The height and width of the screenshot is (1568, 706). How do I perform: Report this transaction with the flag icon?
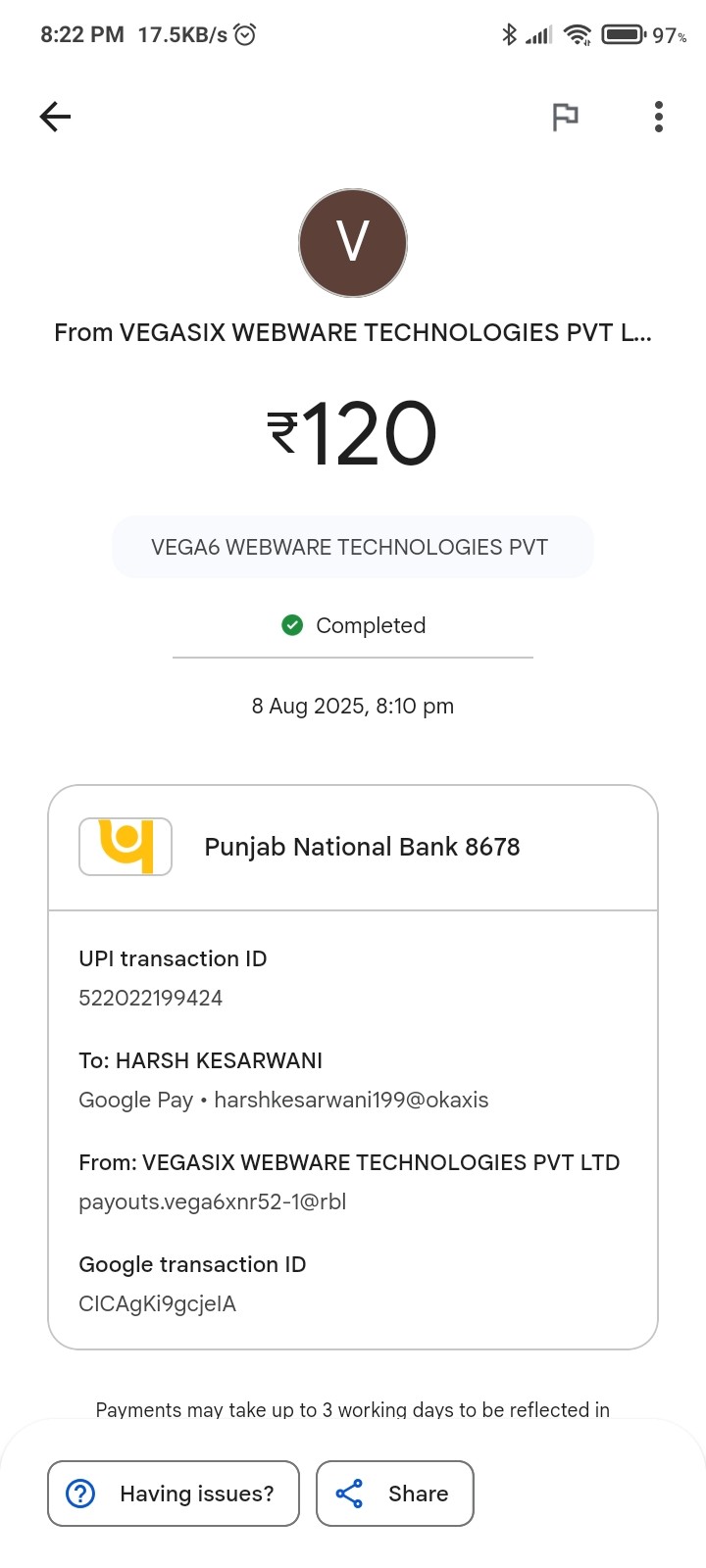click(x=565, y=118)
